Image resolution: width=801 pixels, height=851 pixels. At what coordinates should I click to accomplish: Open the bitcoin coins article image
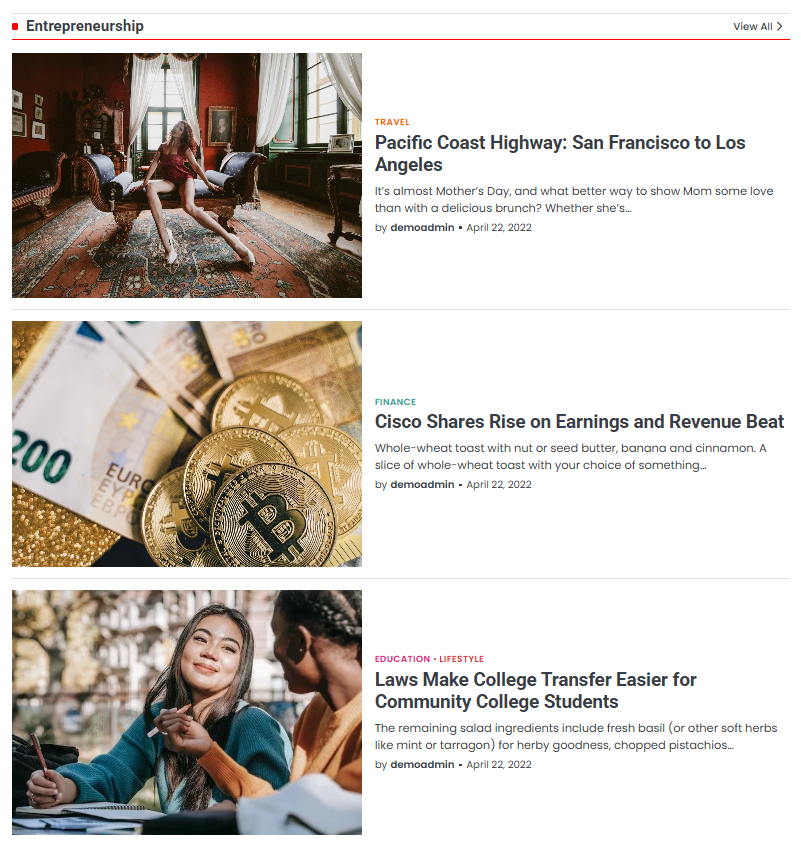coord(187,444)
